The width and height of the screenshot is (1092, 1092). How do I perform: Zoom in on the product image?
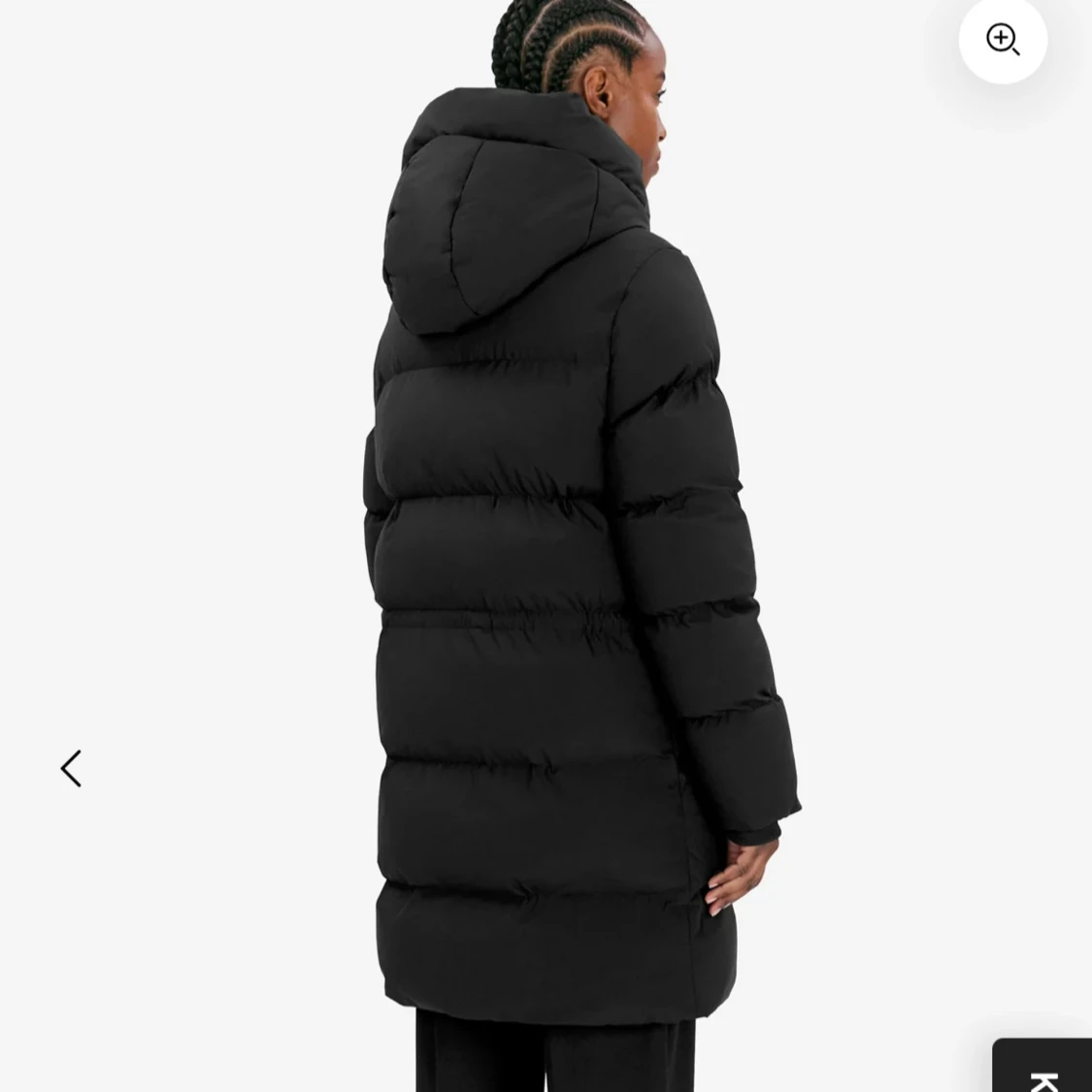tap(1003, 40)
